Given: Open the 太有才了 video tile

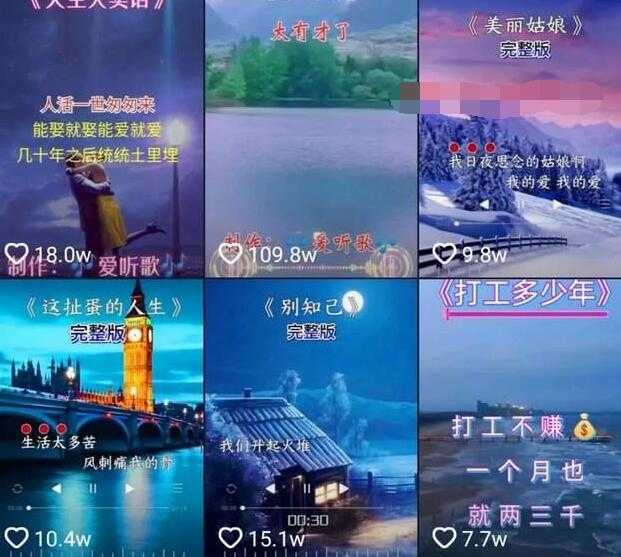Looking at the screenshot, I should [x=311, y=140].
